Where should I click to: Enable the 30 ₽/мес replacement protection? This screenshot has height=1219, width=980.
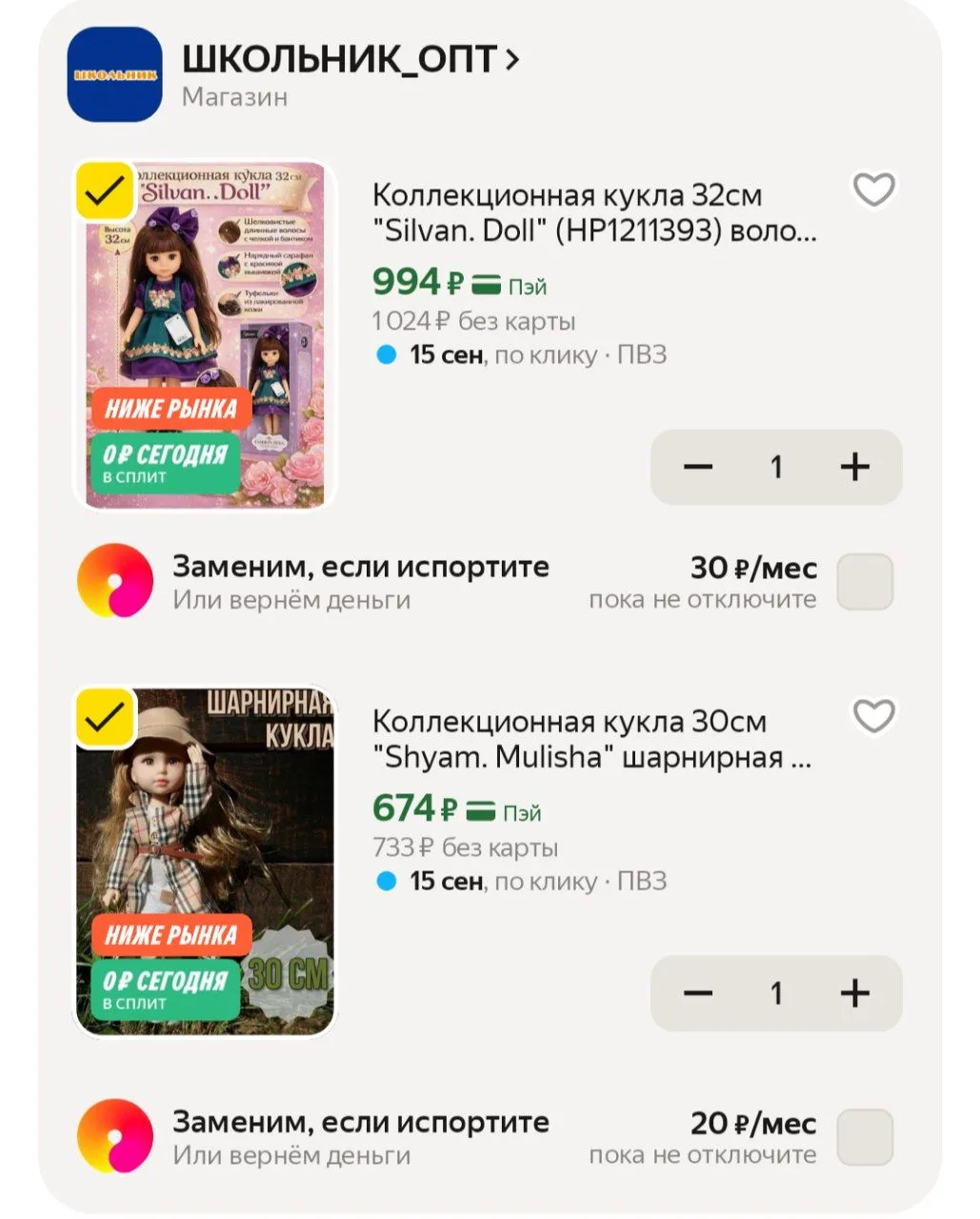pos(865,582)
